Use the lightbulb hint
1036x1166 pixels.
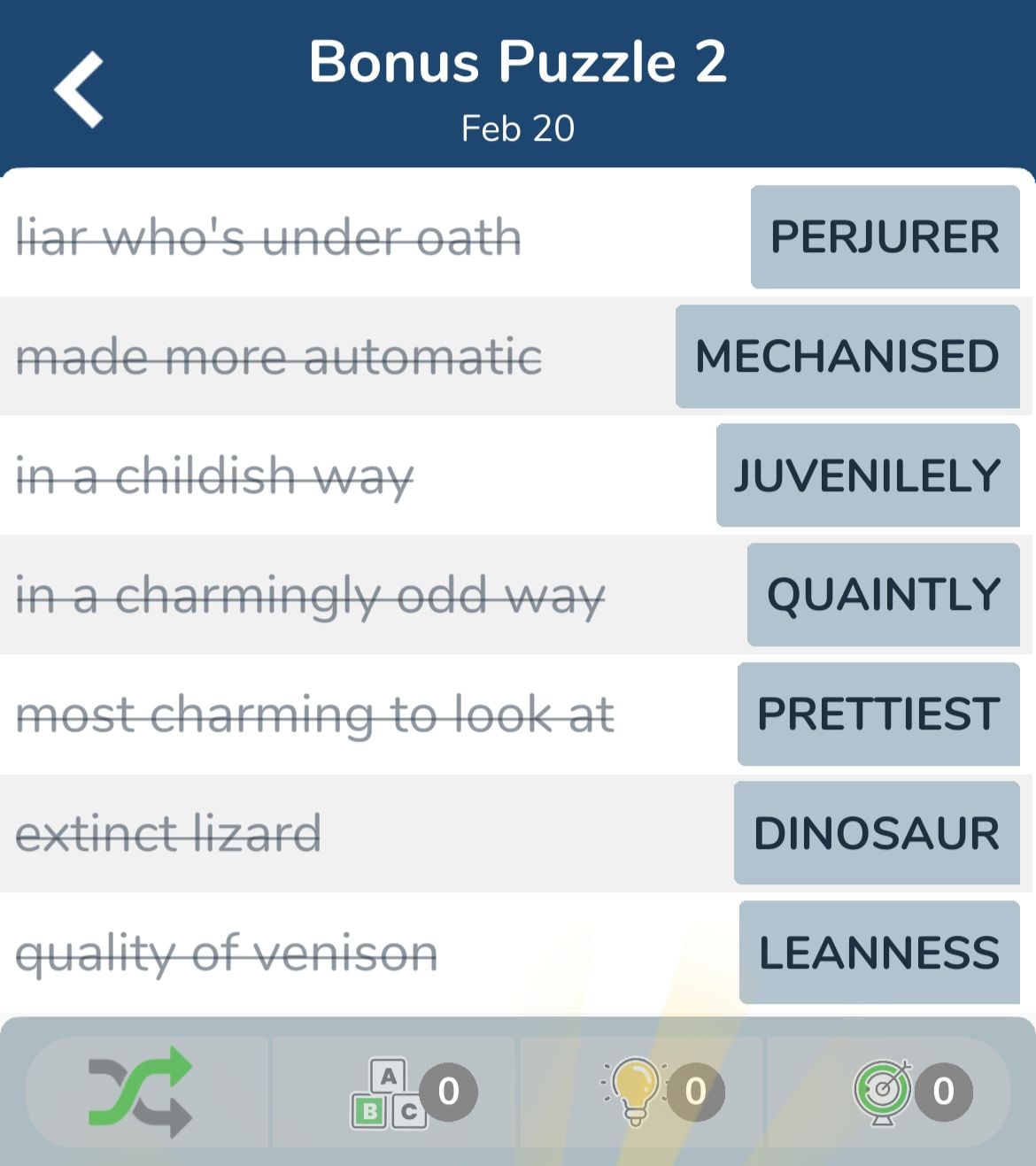636,1092
